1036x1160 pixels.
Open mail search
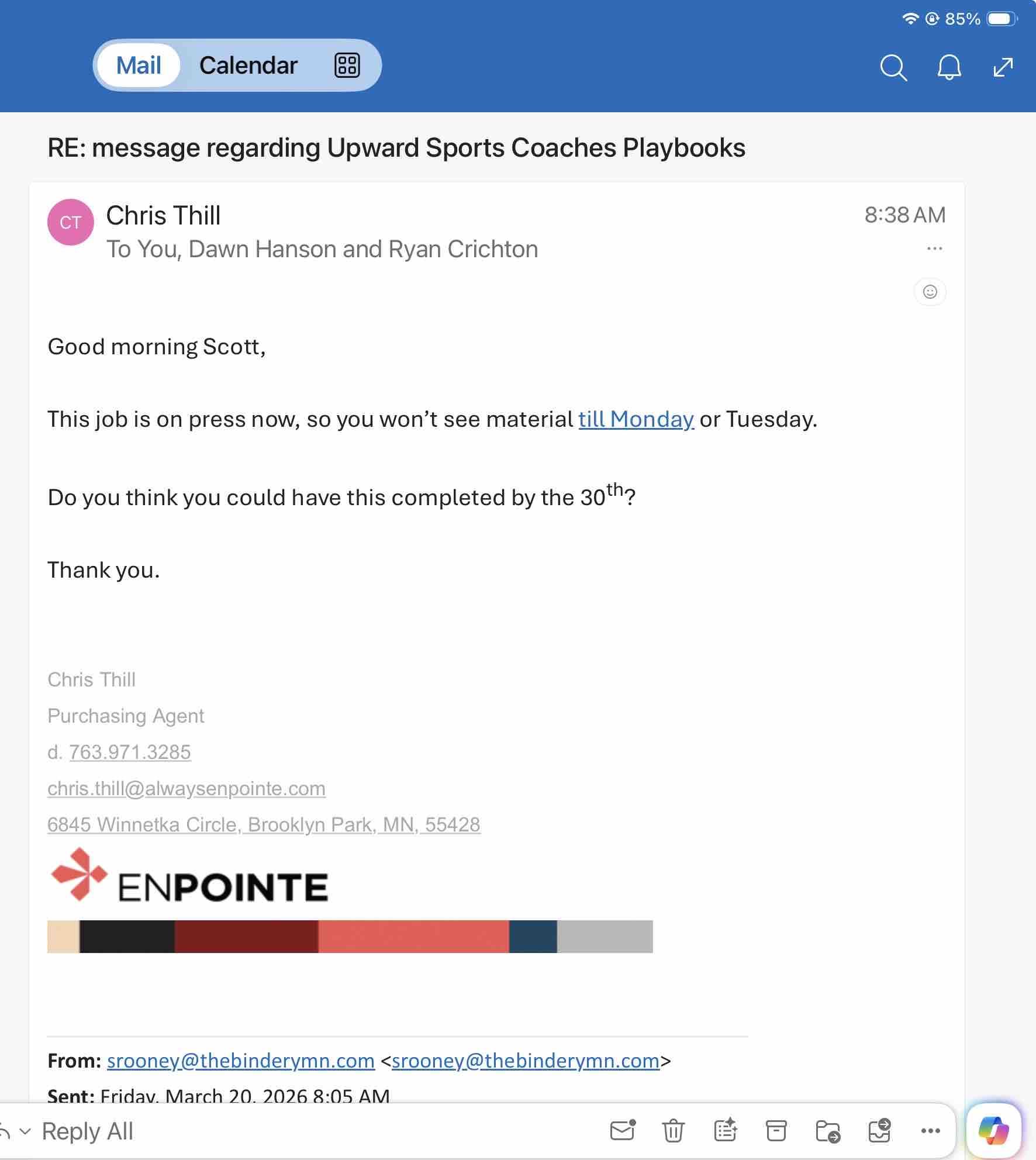pyautogui.click(x=893, y=68)
